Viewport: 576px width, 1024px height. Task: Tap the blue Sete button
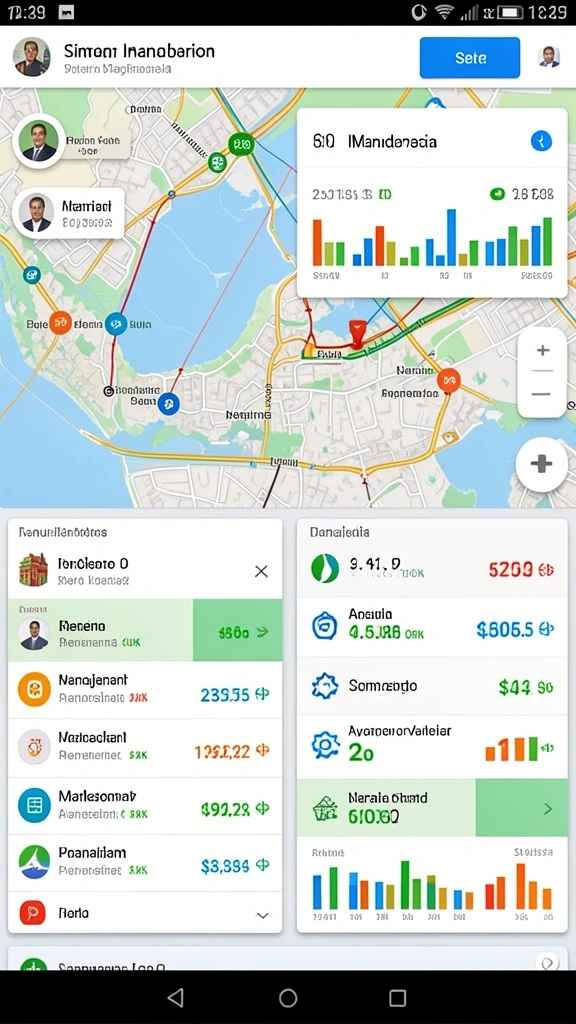[470, 57]
